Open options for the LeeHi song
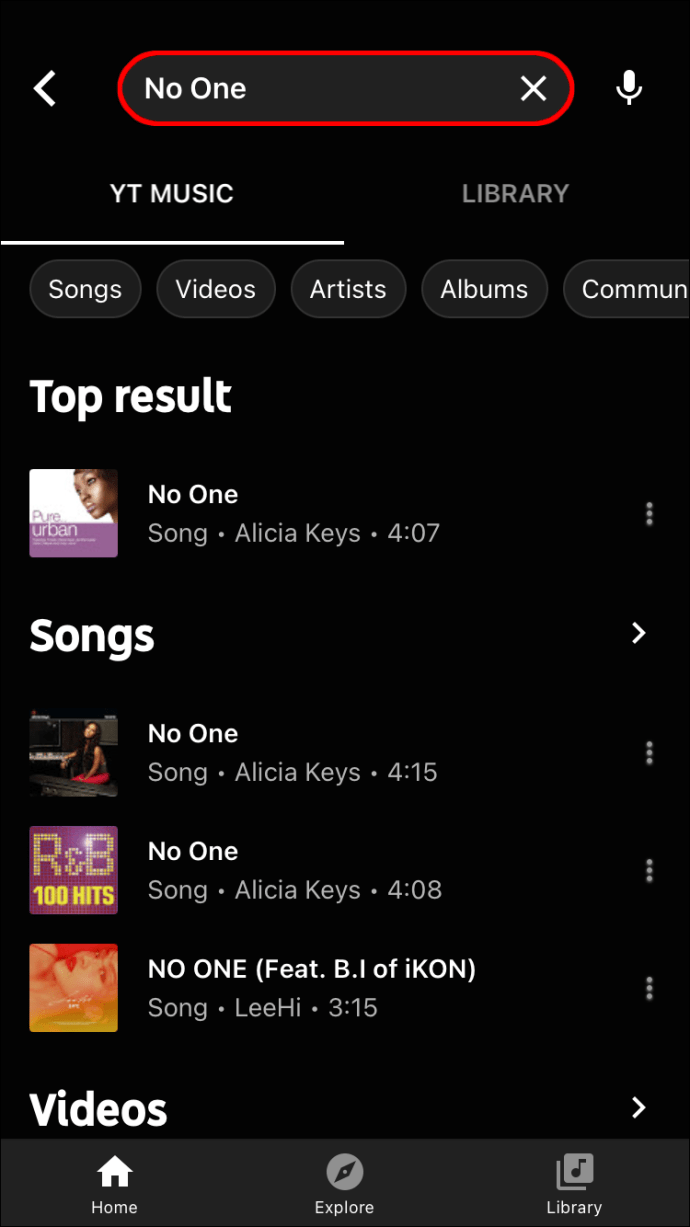690x1227 pixels. (649, 989)
